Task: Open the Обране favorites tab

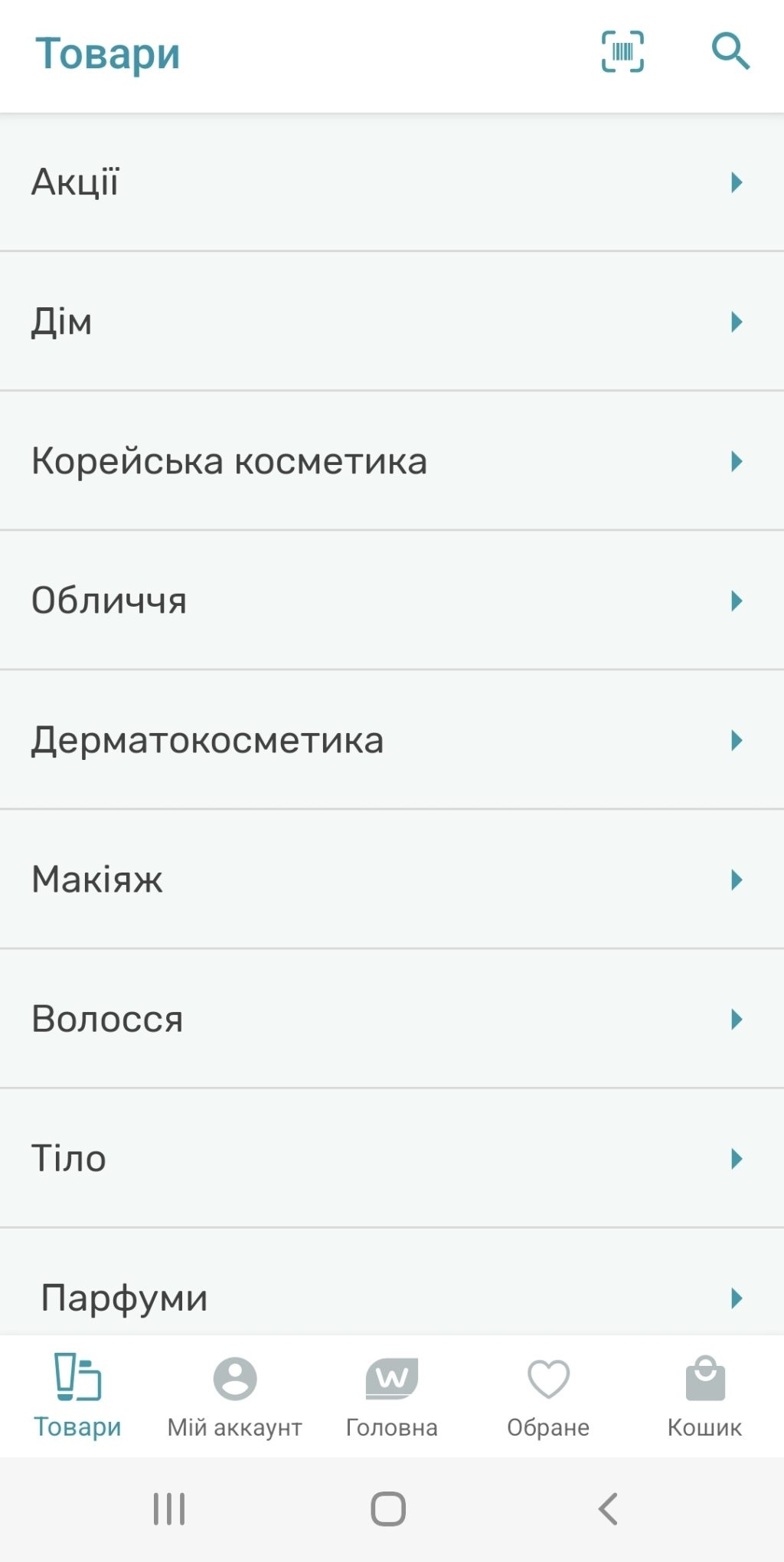Action: click(x=548, y=1396)
